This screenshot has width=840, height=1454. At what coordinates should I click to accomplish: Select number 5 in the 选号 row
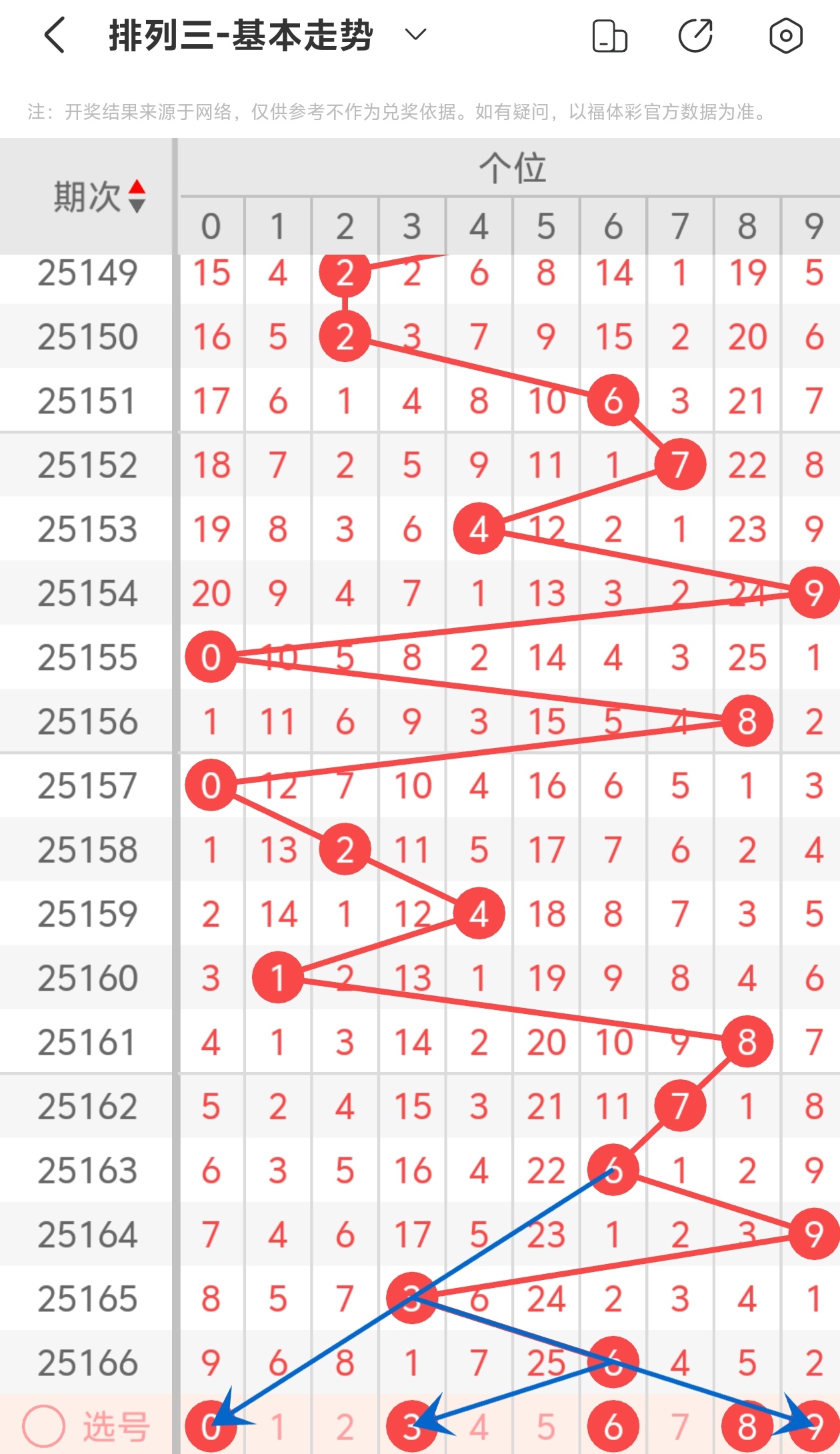click(546, 1426)
